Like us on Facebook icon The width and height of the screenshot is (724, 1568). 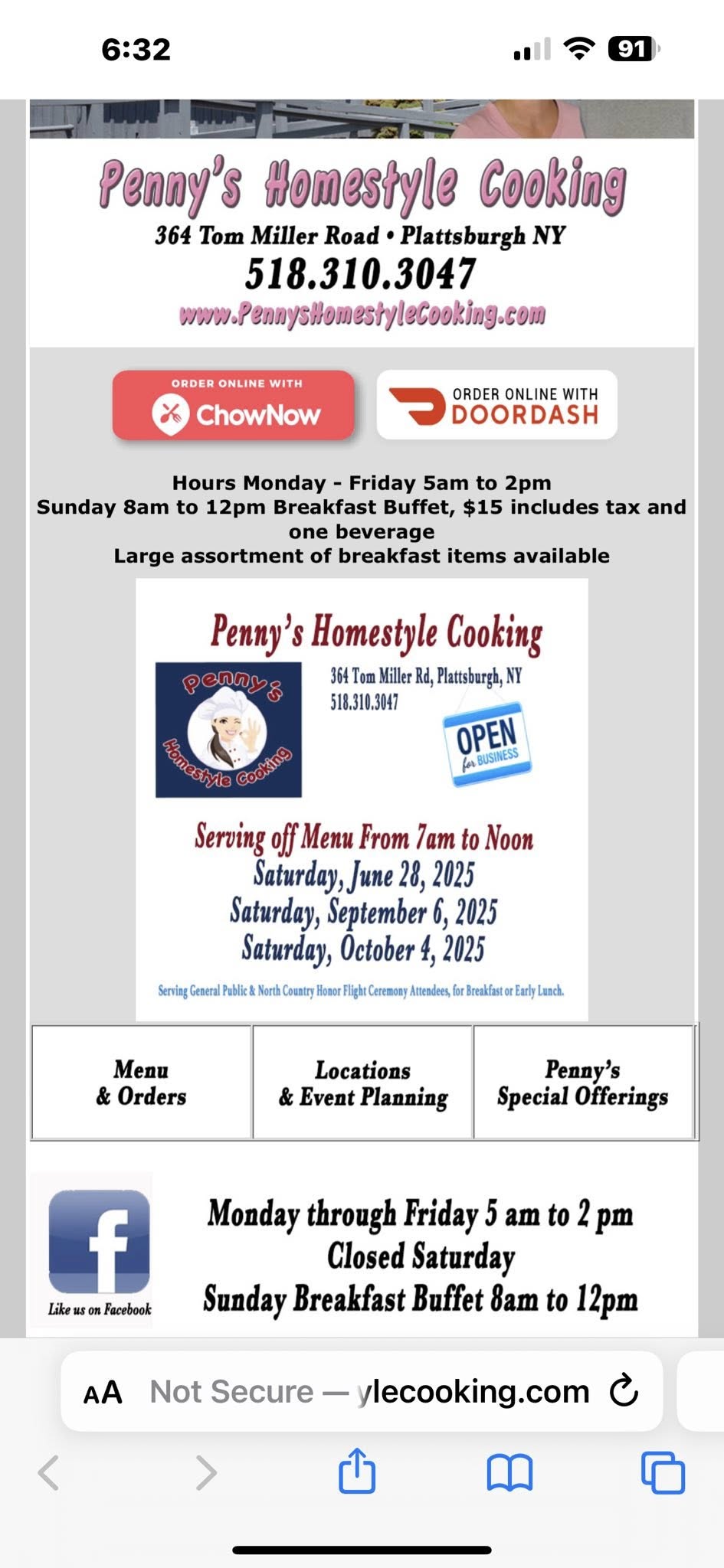click(100, 1241)
